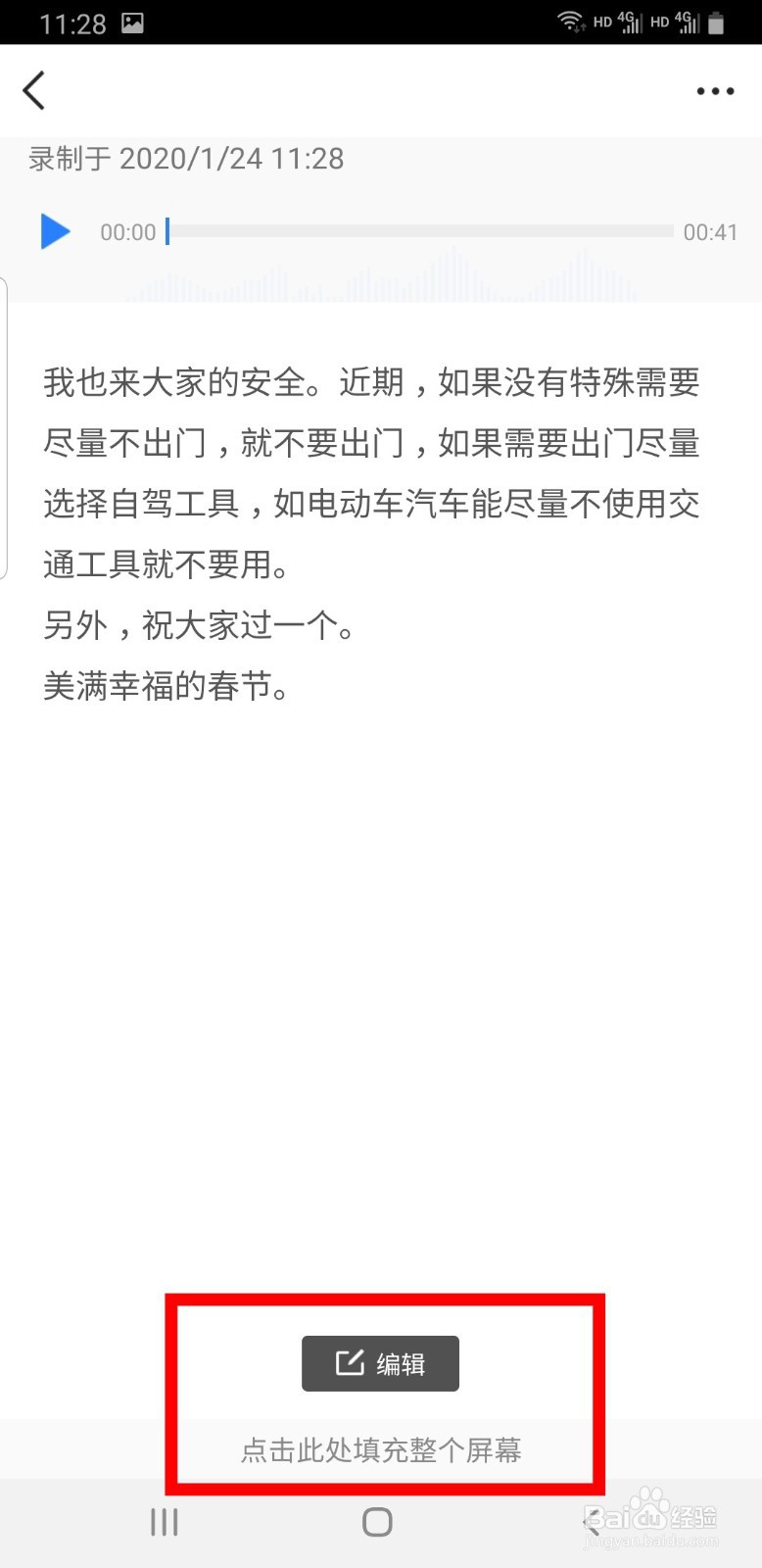Select the 编辑 edit button
The image size is (762, 1568).
pos(380,1362)
